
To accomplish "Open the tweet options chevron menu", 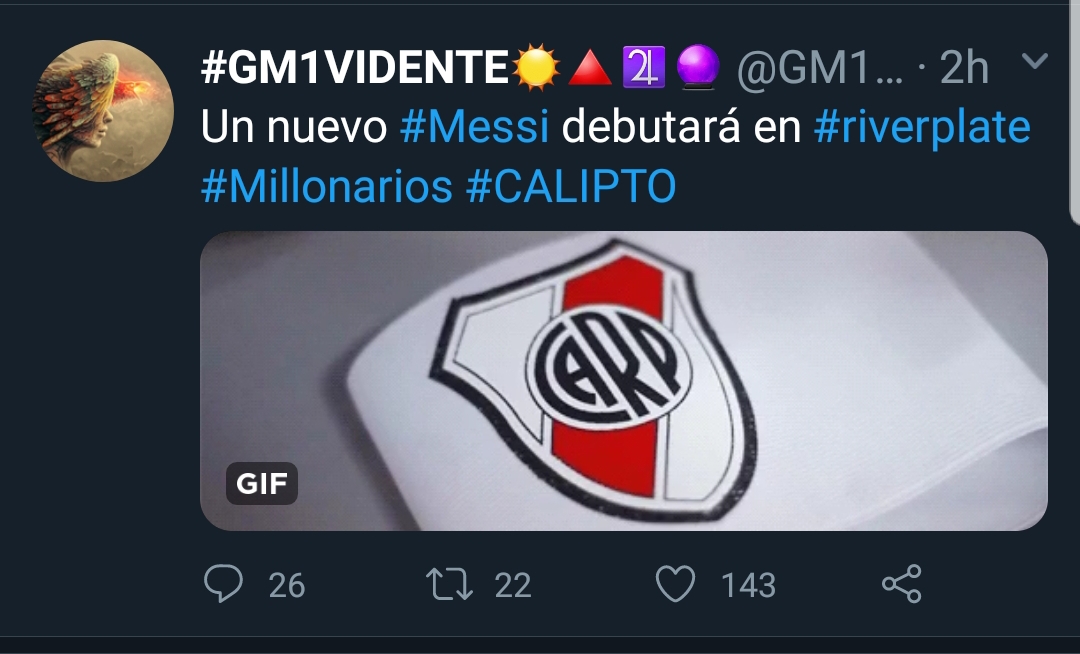I will [x=1034, y=63].
